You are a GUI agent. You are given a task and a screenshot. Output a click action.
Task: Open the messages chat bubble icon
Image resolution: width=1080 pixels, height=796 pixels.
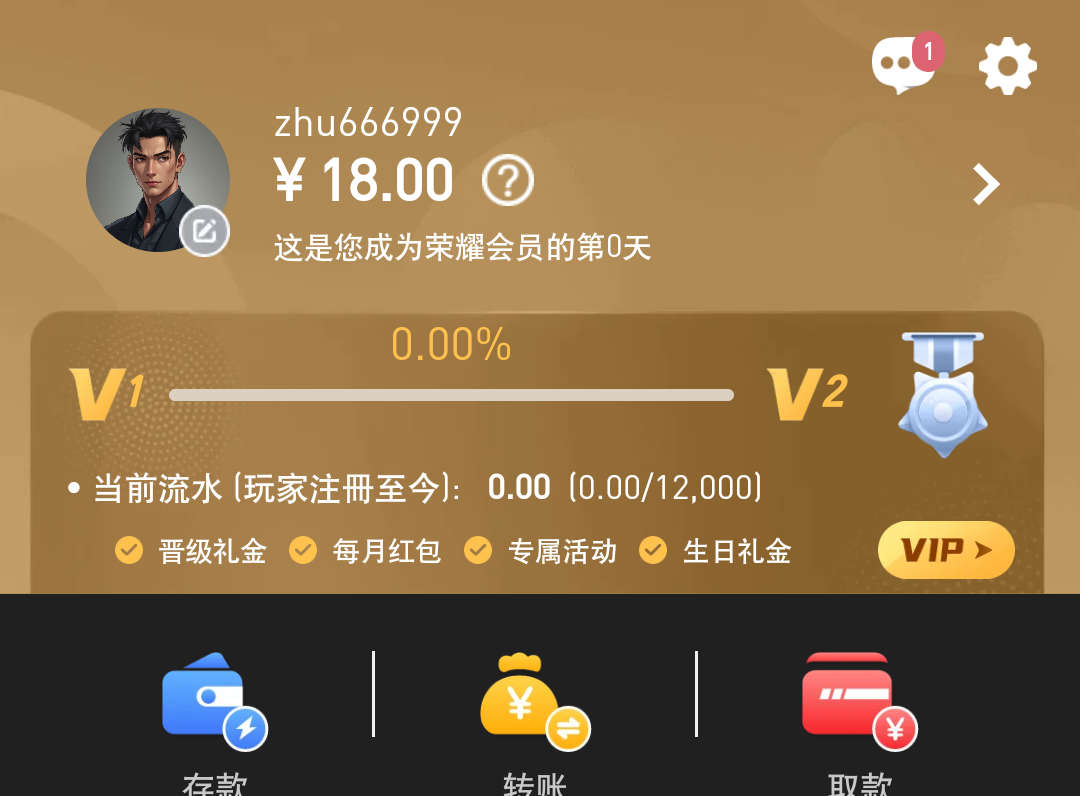904,65
